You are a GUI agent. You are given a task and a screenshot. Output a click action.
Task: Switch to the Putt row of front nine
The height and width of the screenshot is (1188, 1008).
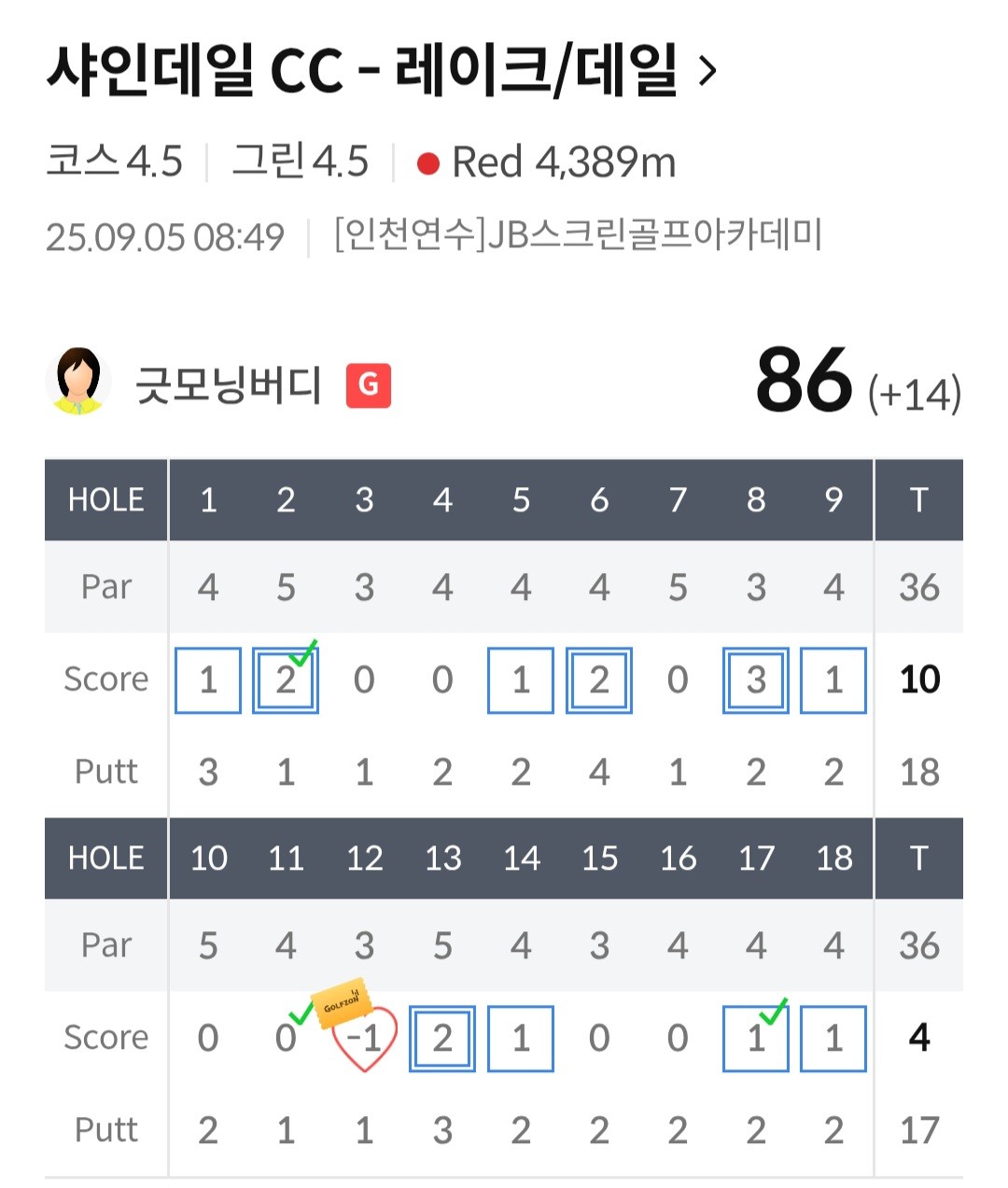[105, 772]
